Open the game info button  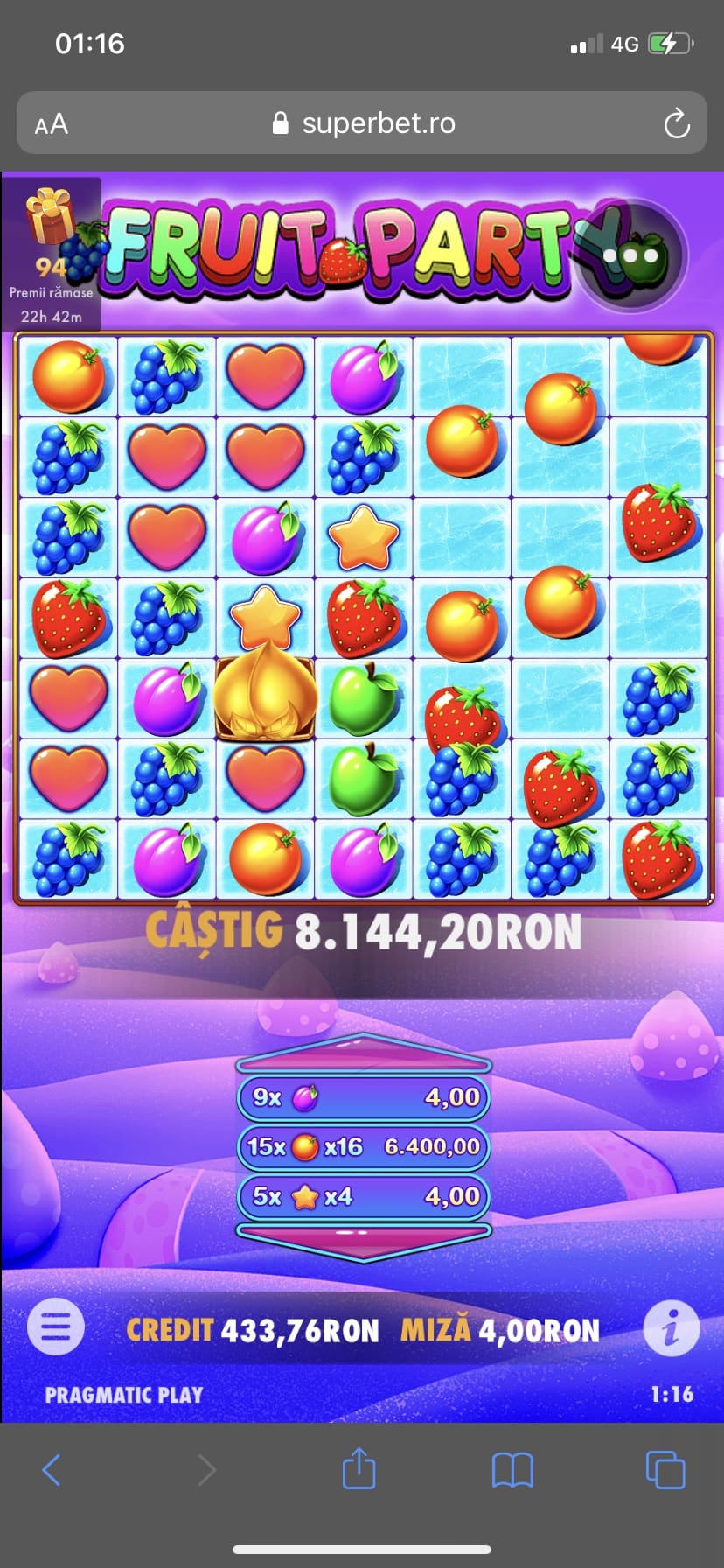[x=671, y=1328]
